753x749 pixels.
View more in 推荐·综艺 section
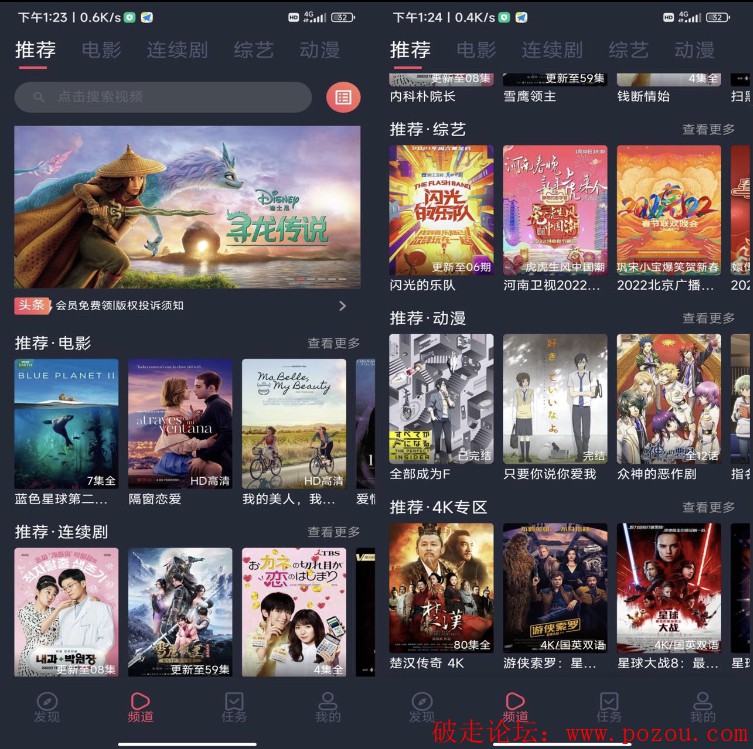[x=708, y=129]
